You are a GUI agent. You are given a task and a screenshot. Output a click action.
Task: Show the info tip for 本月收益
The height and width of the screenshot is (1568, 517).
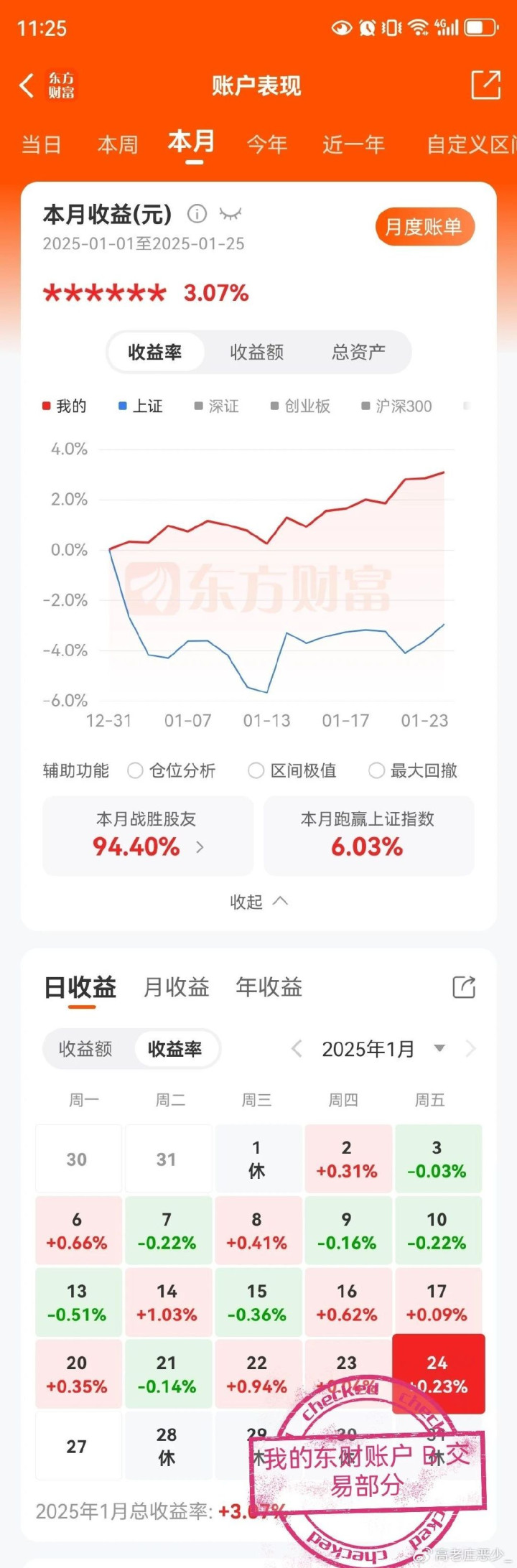coord(197,214)
